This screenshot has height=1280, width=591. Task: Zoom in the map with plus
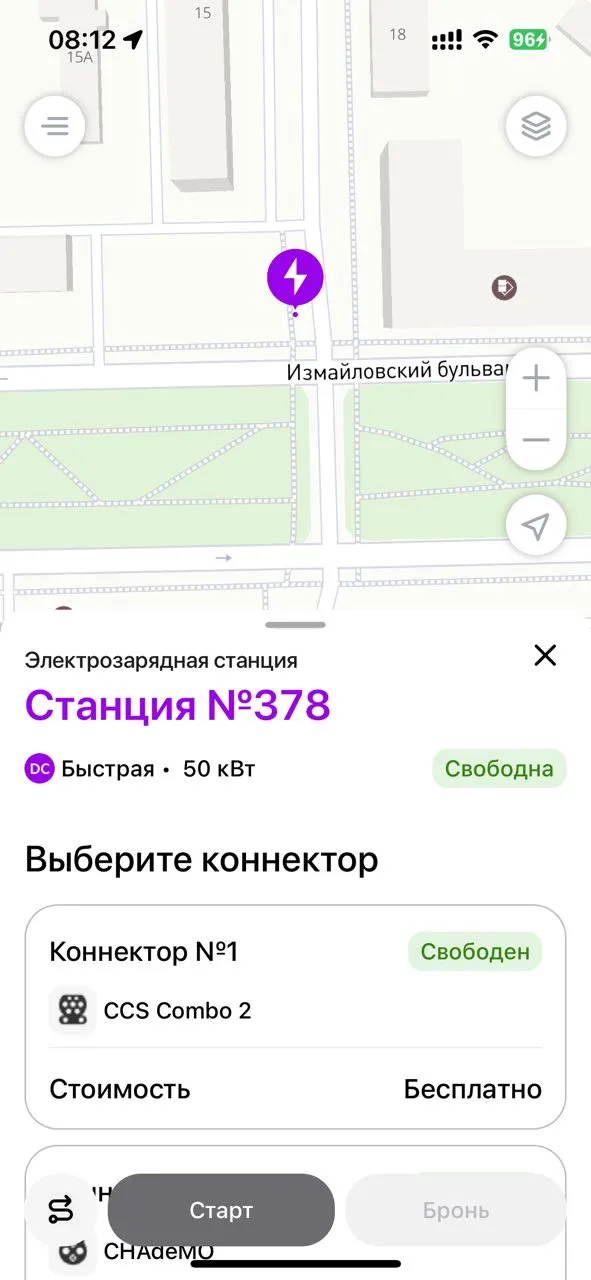536,379
